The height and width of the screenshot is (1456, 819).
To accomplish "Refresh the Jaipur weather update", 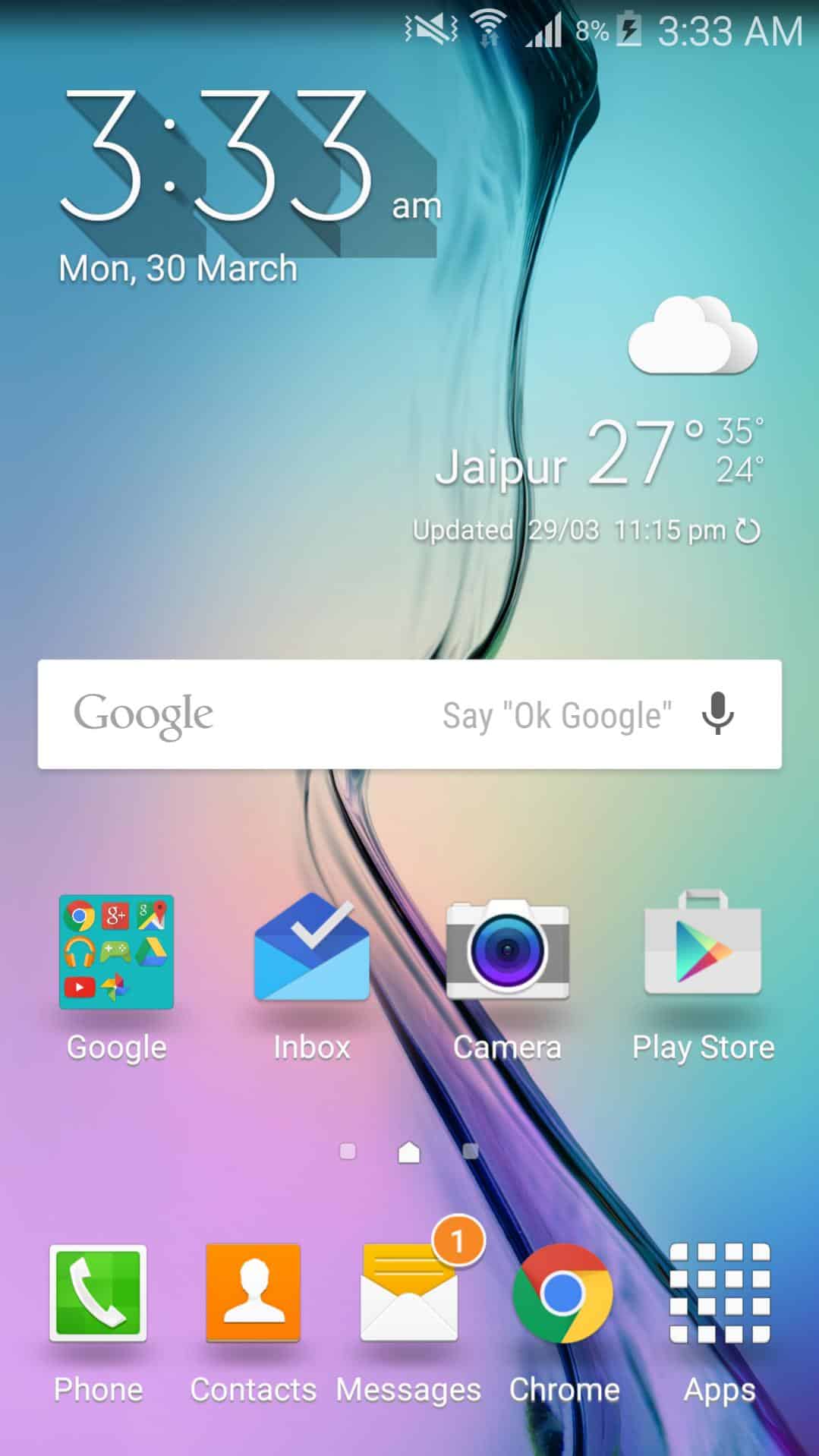I will click(x=748, y=531).
